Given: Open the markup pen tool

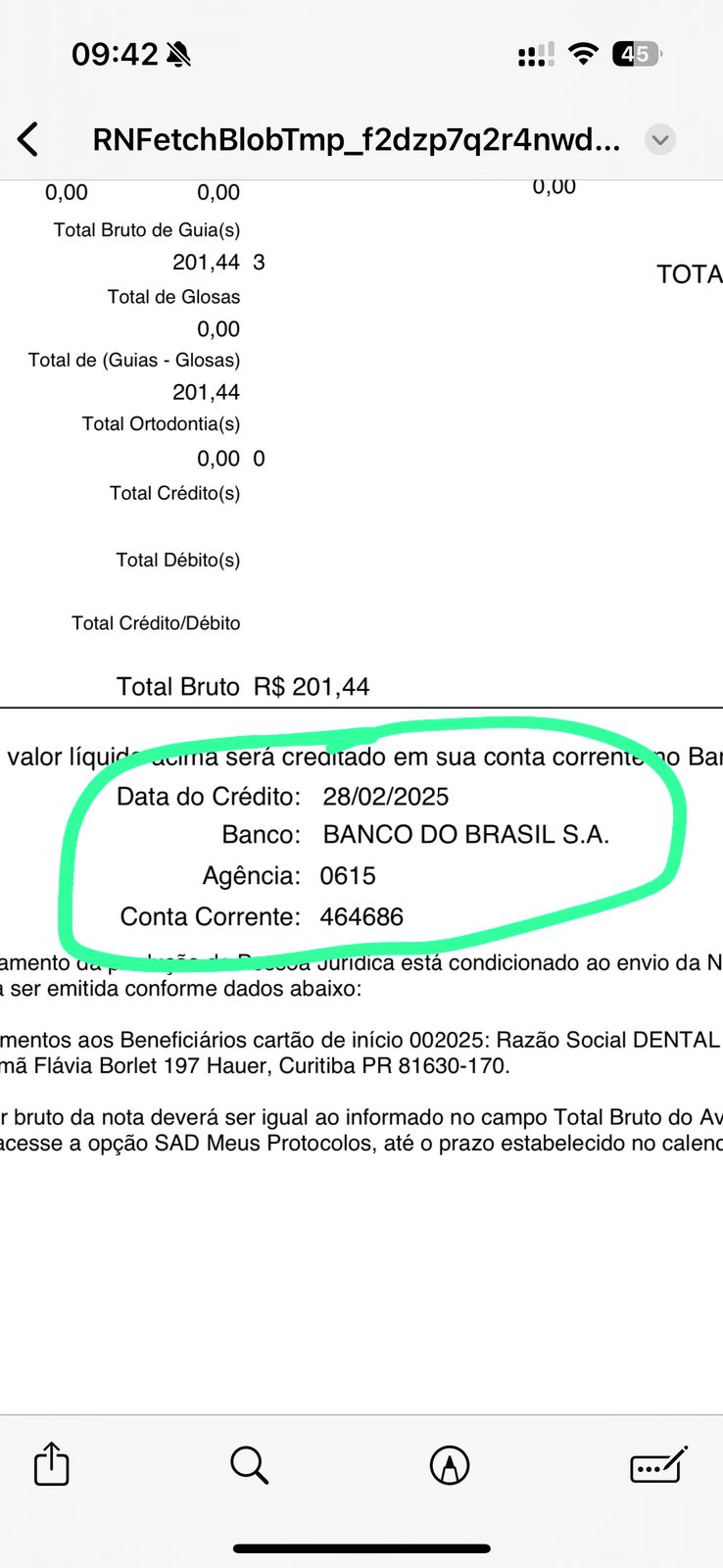Looking at the screenshot, I should click(450, 1465).
